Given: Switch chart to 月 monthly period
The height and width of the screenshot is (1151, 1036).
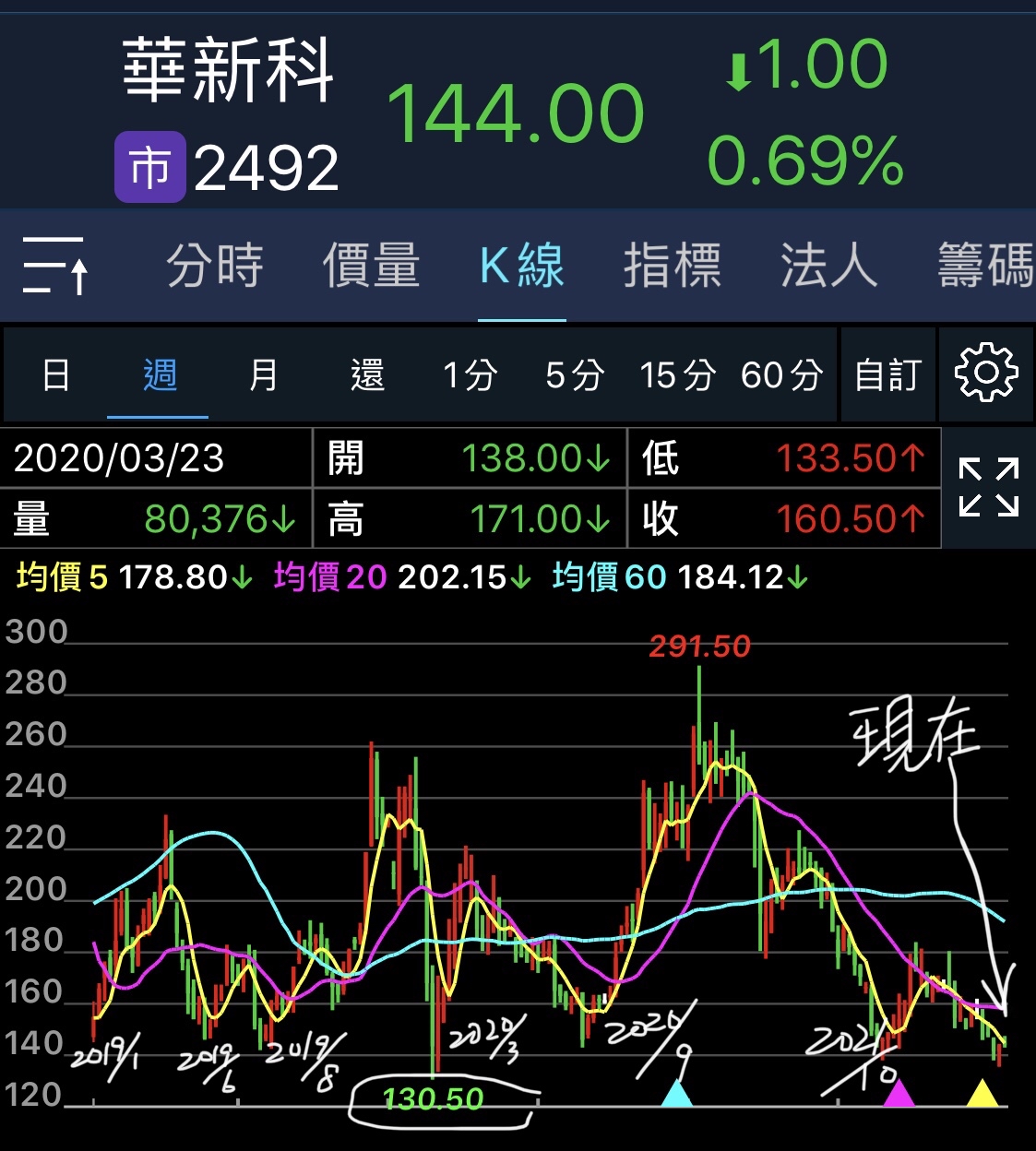Looking at the screenshot, I should click(264, 375).
